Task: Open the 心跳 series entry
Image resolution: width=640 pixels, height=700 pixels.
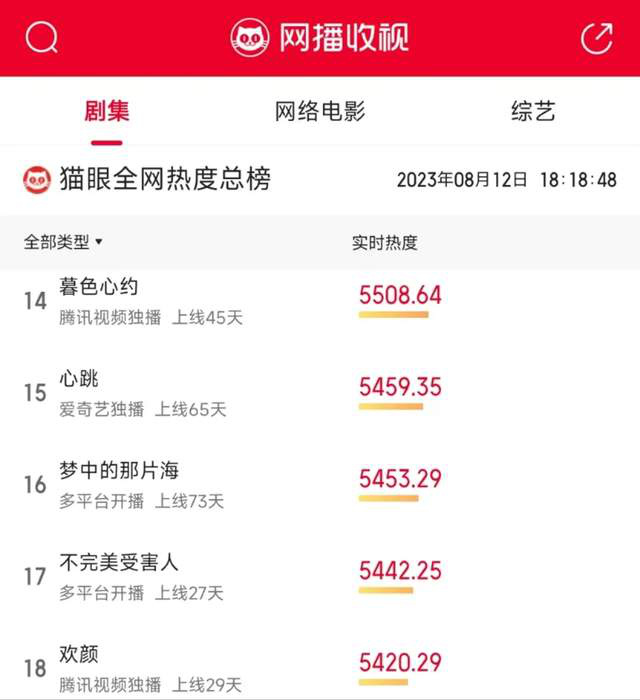Action: 80,380
